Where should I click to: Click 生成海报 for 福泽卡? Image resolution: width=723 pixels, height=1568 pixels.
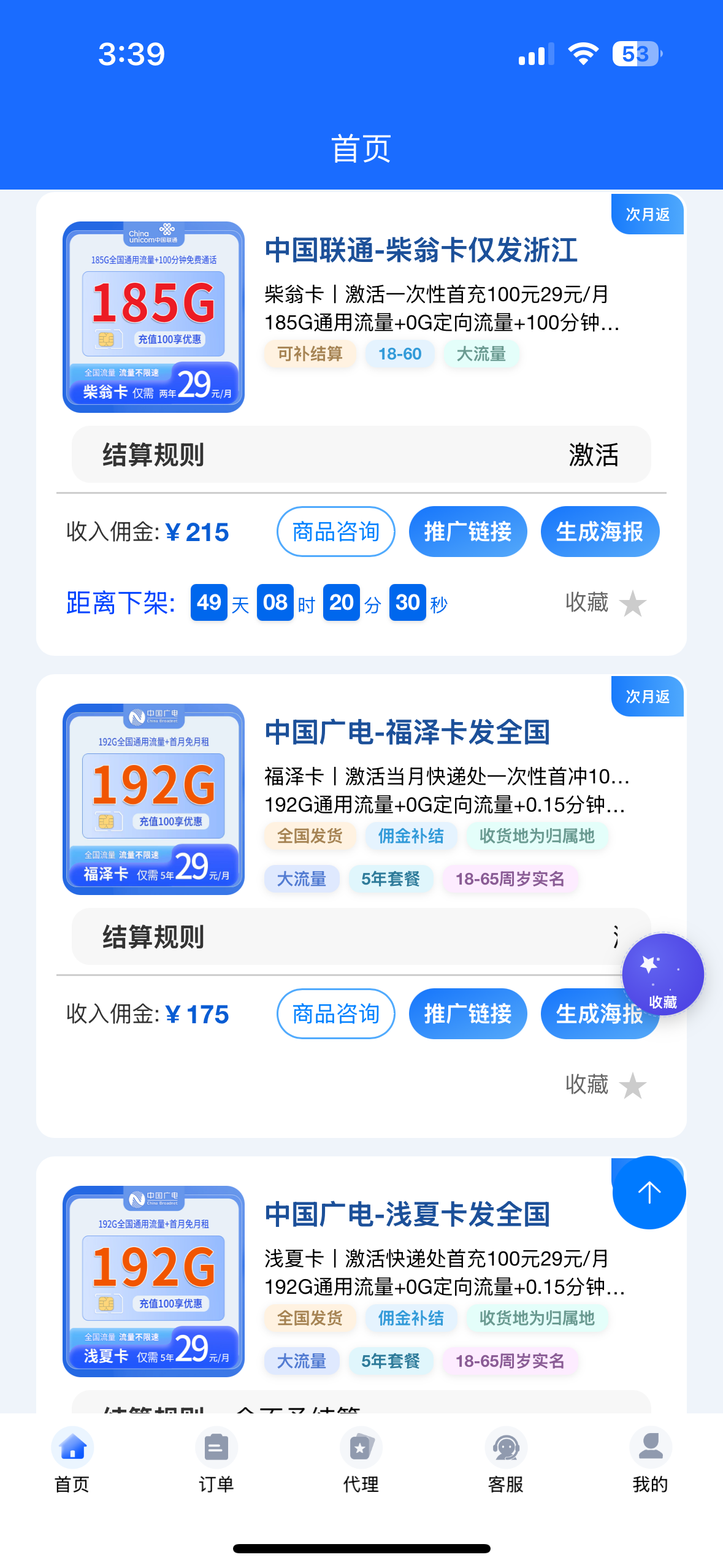(x=599, y=1014)
